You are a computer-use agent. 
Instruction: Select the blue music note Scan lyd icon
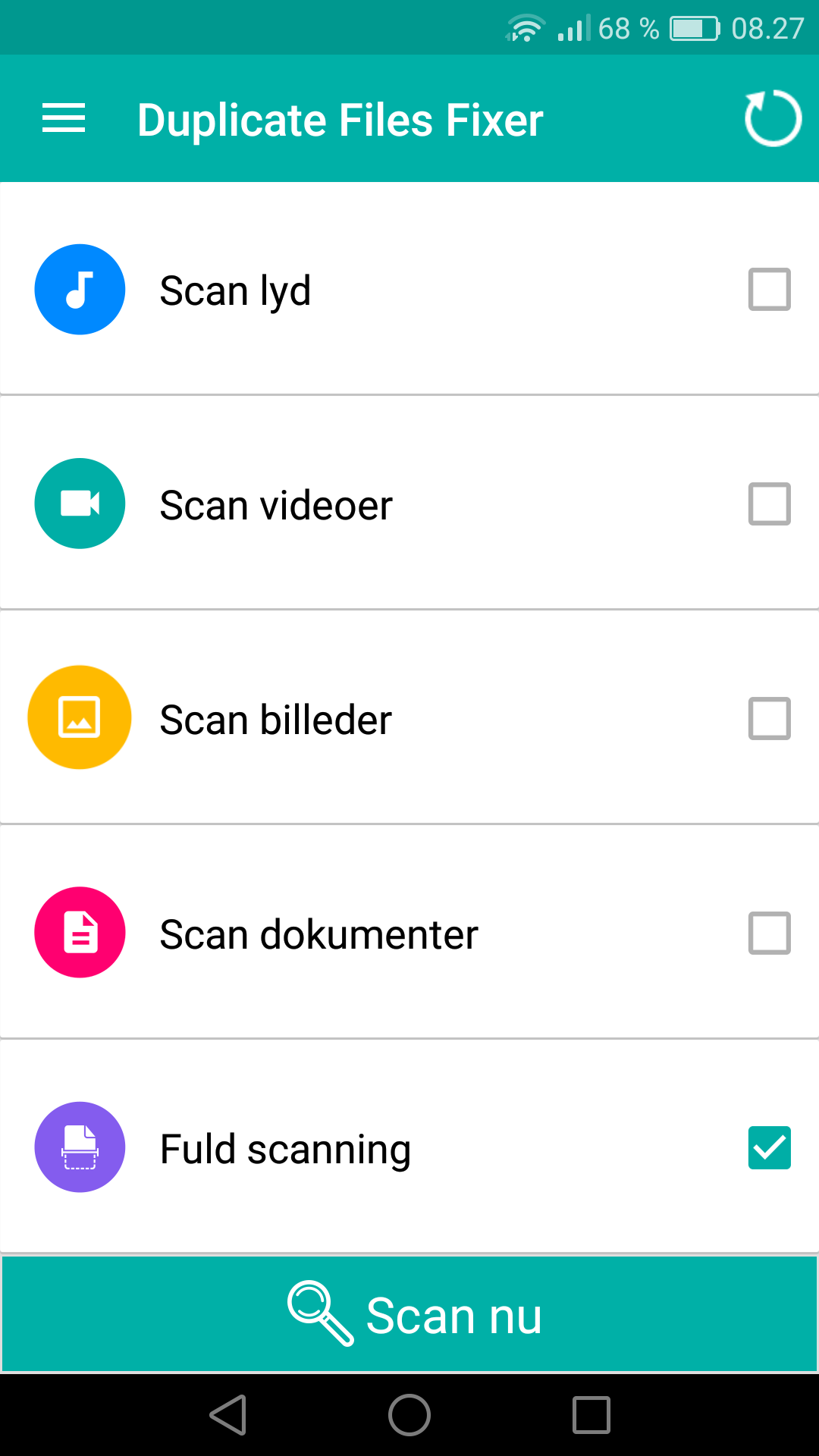click(x=80, y=289)
